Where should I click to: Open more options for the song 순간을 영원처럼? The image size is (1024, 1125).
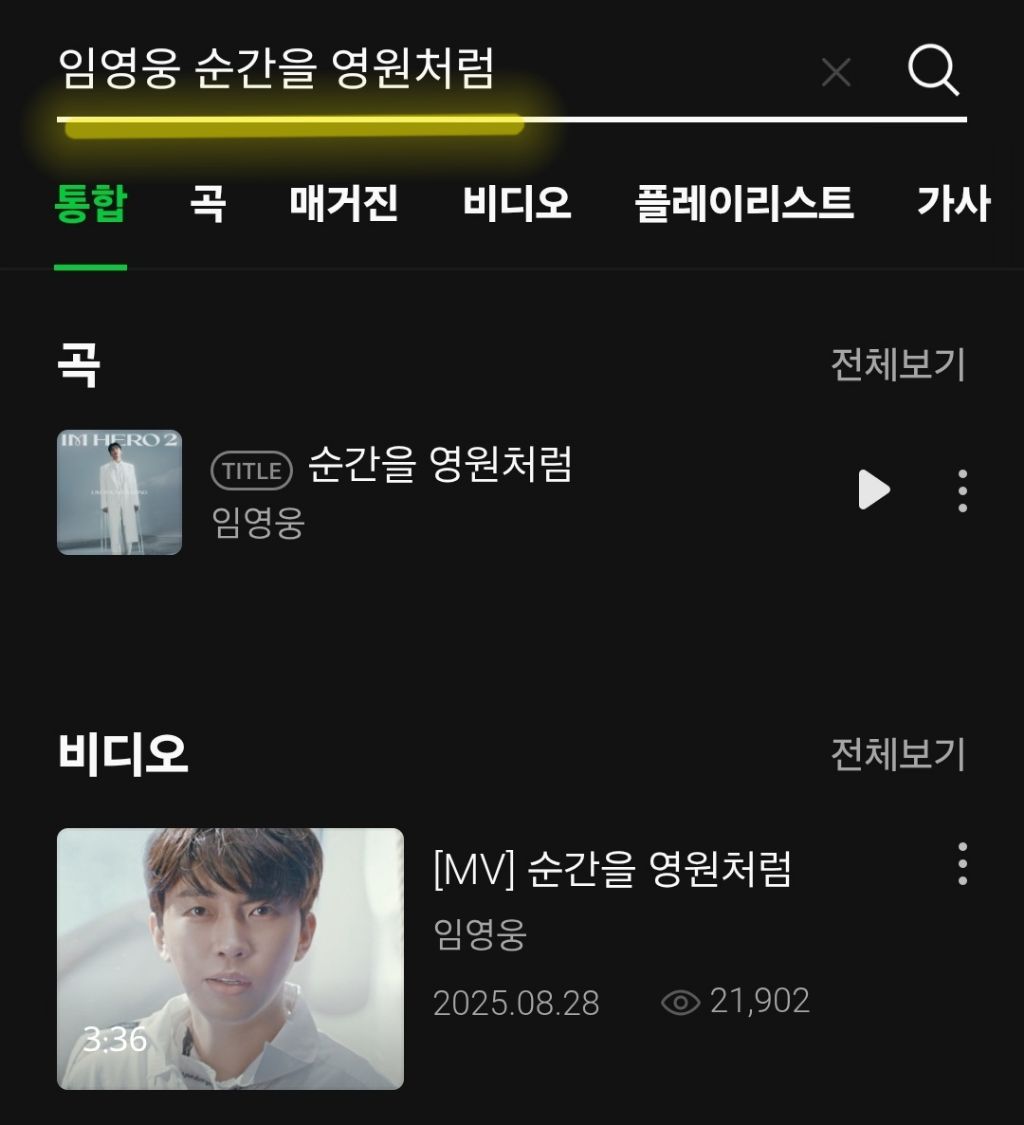tap(962, 490)
